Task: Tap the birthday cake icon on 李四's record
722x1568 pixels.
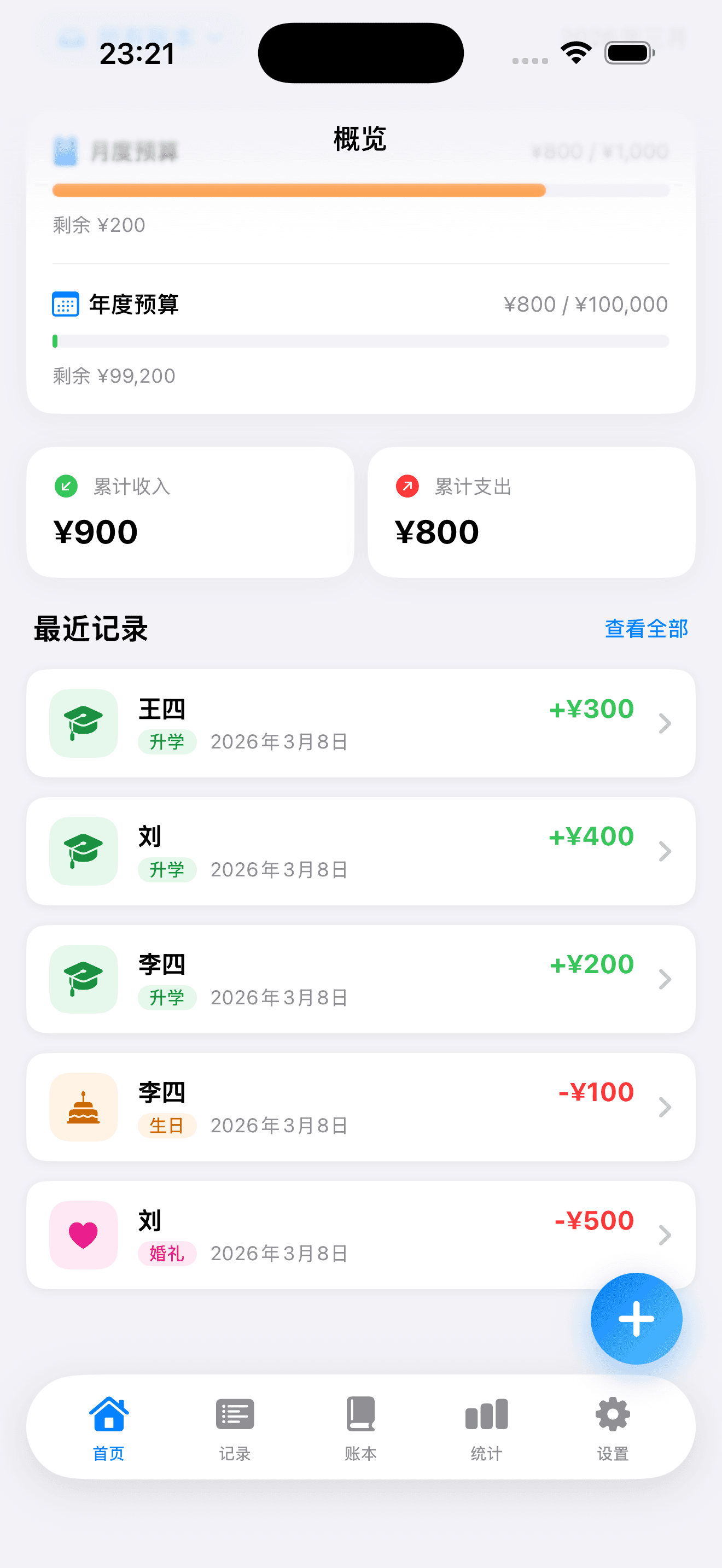Action: pos(83,1107)
